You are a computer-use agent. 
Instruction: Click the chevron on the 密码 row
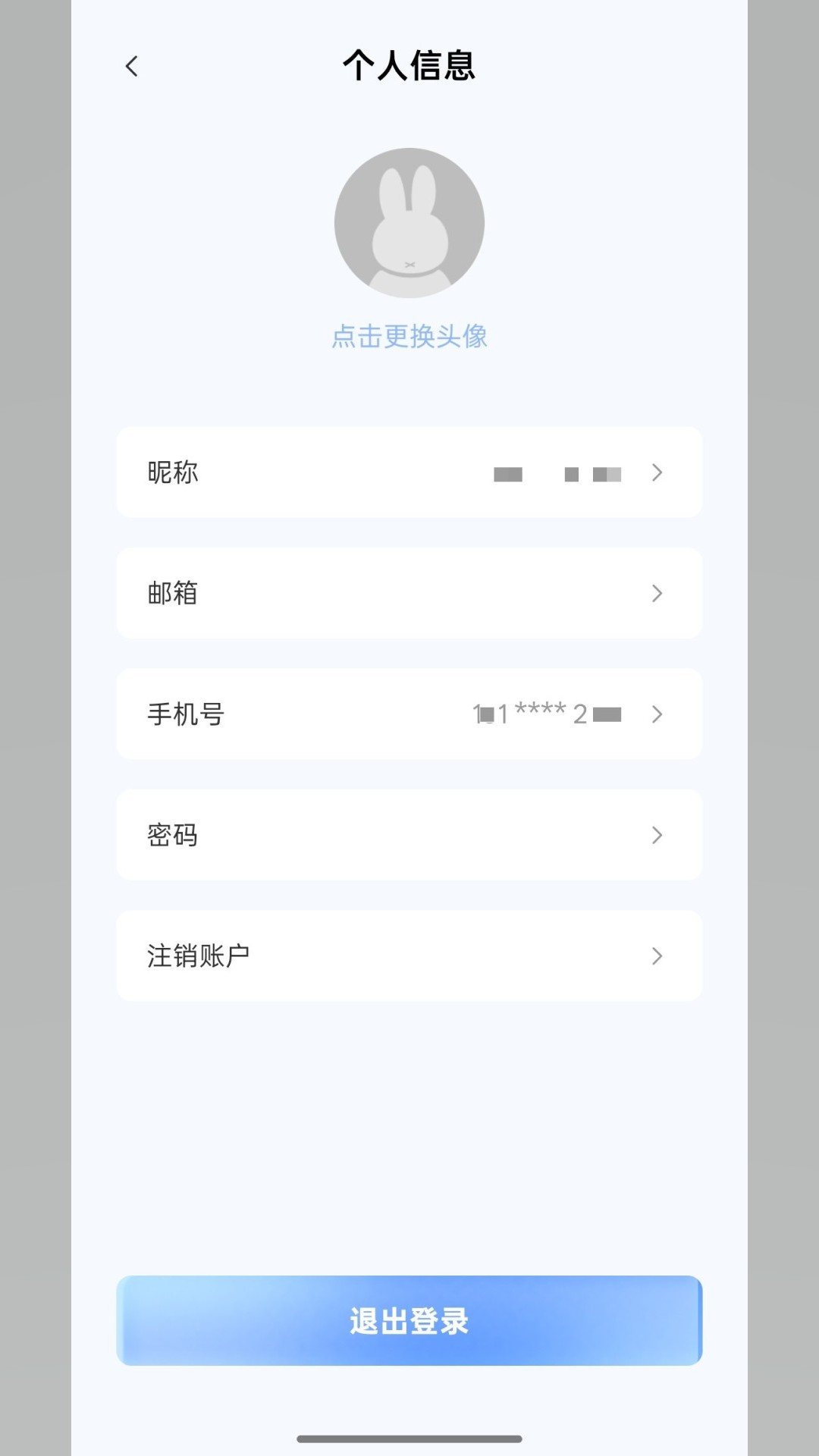pyautogui.click(x=657, y=835)
